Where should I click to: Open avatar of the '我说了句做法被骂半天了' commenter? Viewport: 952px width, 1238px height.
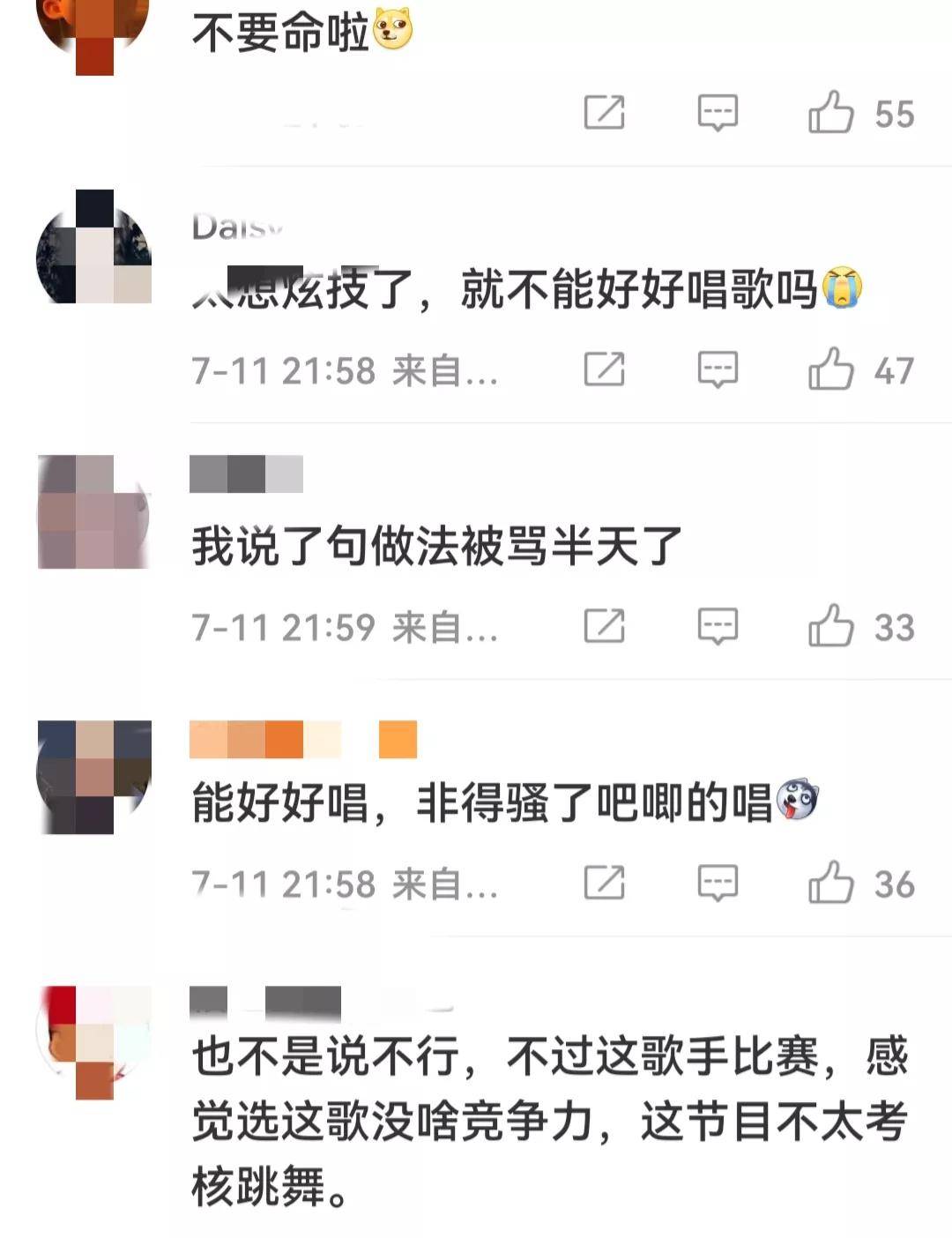[93, 511]
